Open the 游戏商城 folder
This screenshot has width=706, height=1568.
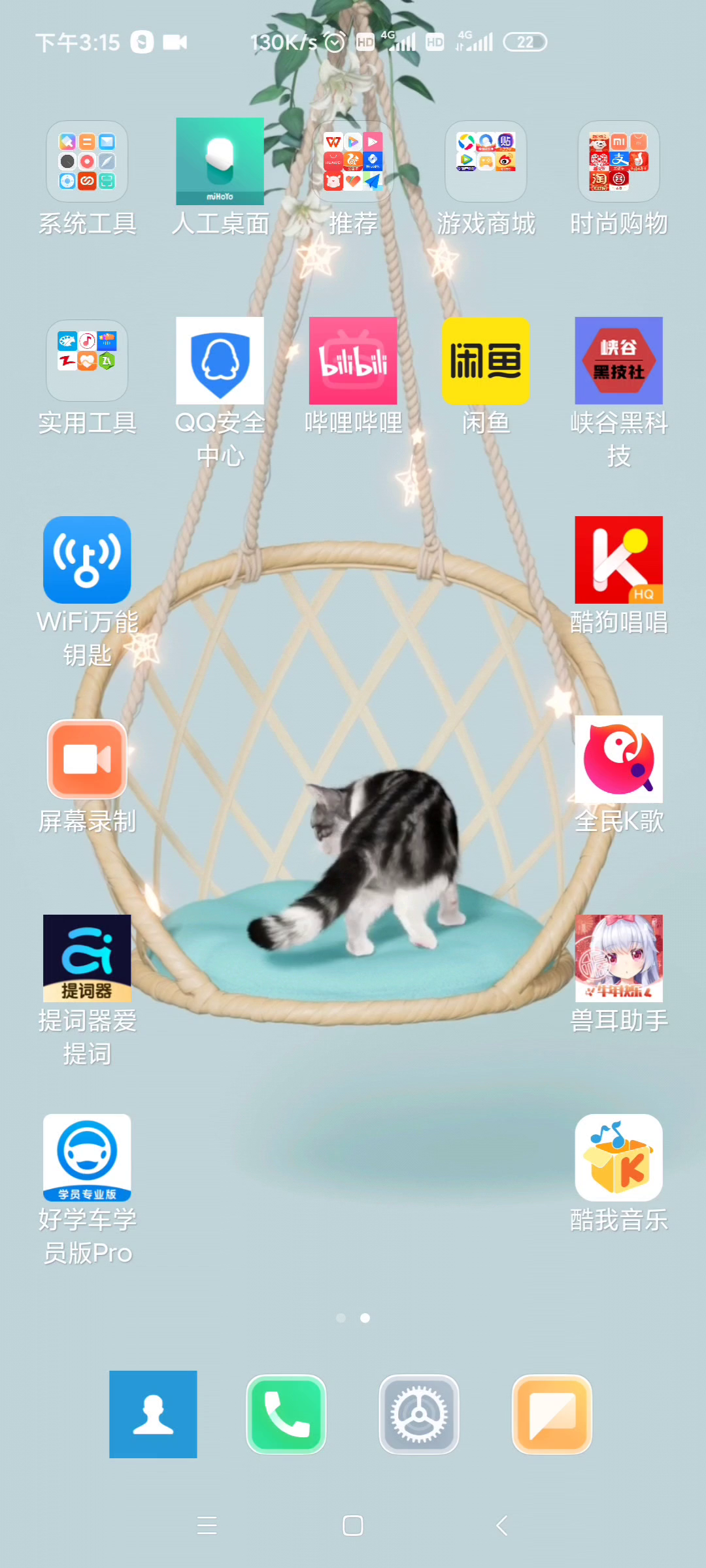coord(486,161)
